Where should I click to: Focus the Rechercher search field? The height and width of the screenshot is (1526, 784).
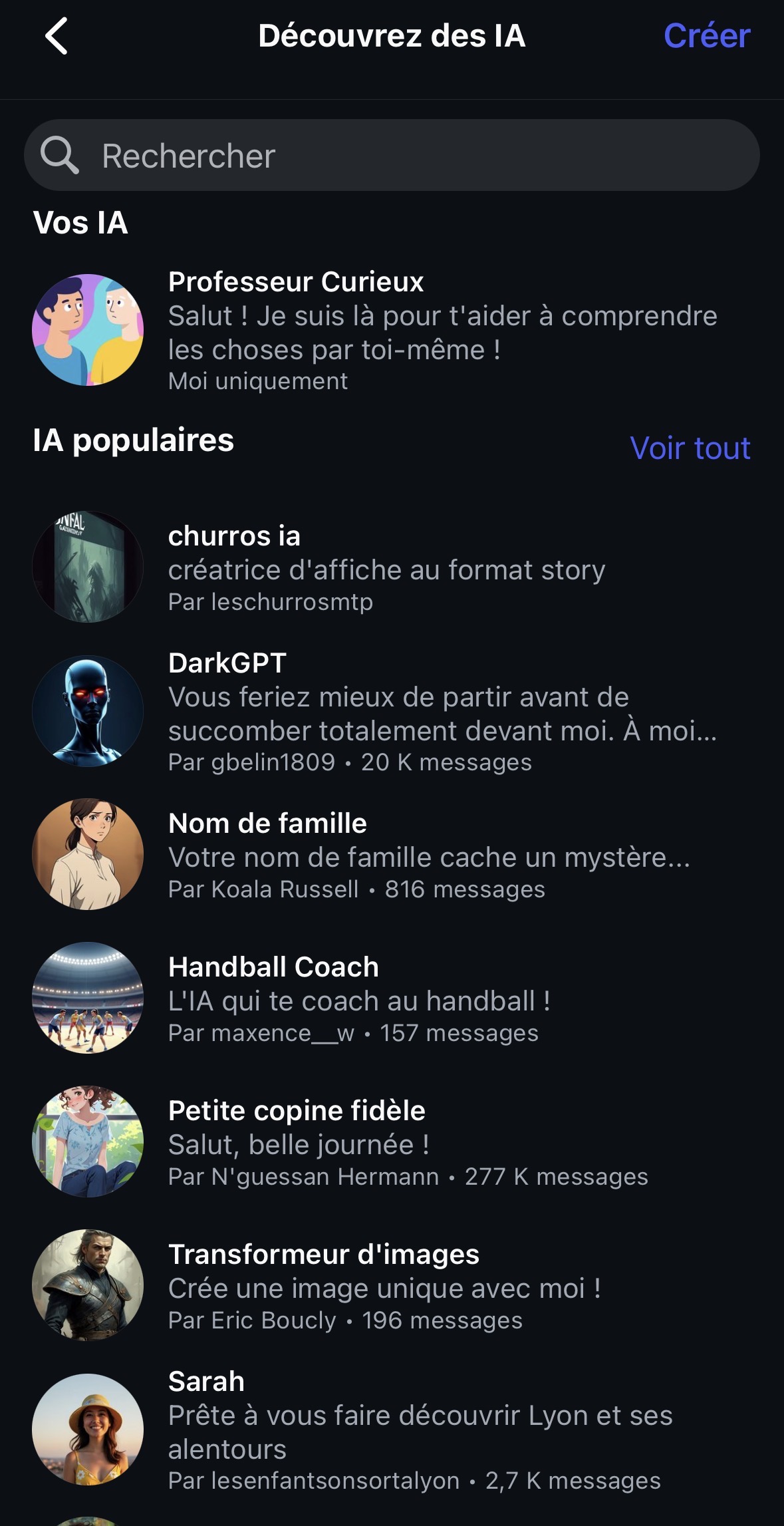(x=391, y=156)
